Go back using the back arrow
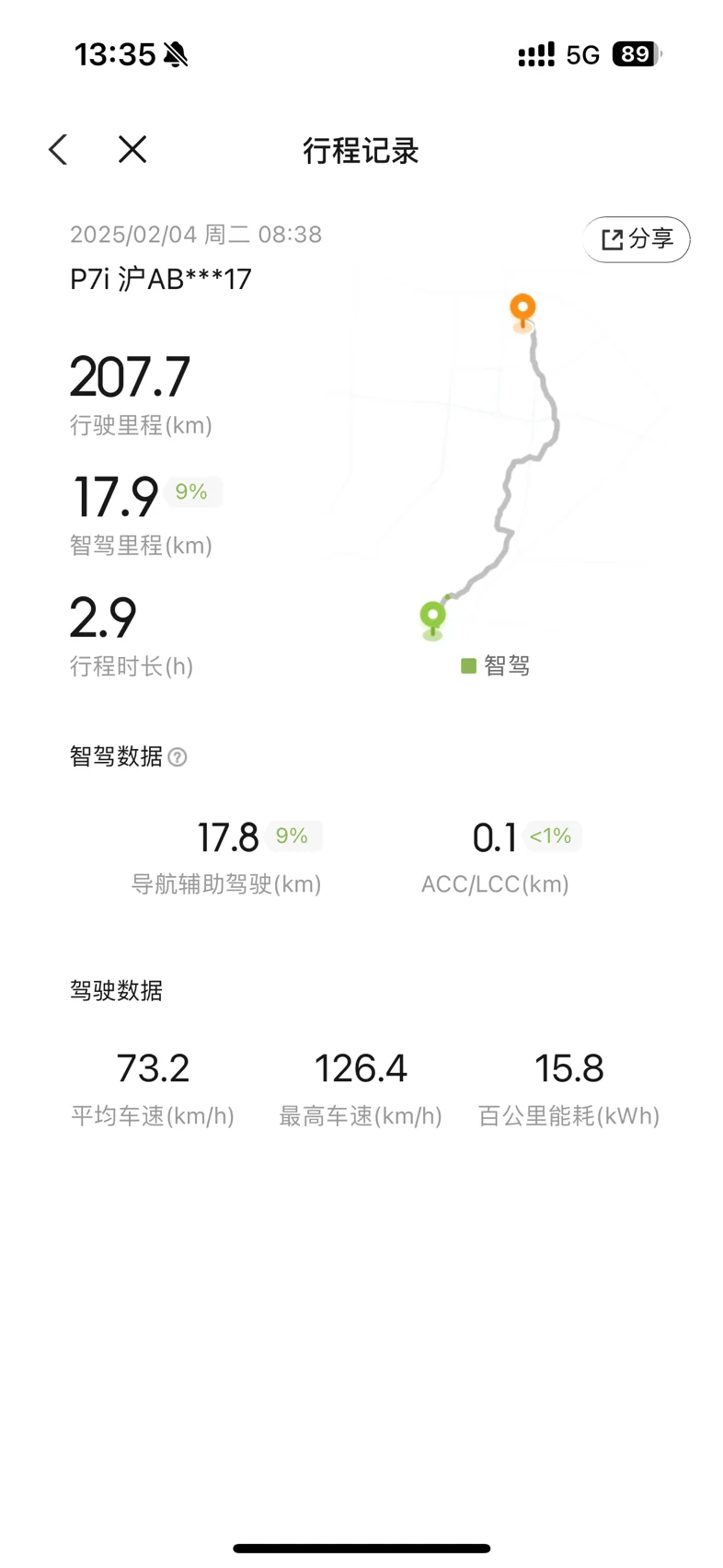Image resolution: width=723 pixels, height=1568 pixels. (58, 150)
